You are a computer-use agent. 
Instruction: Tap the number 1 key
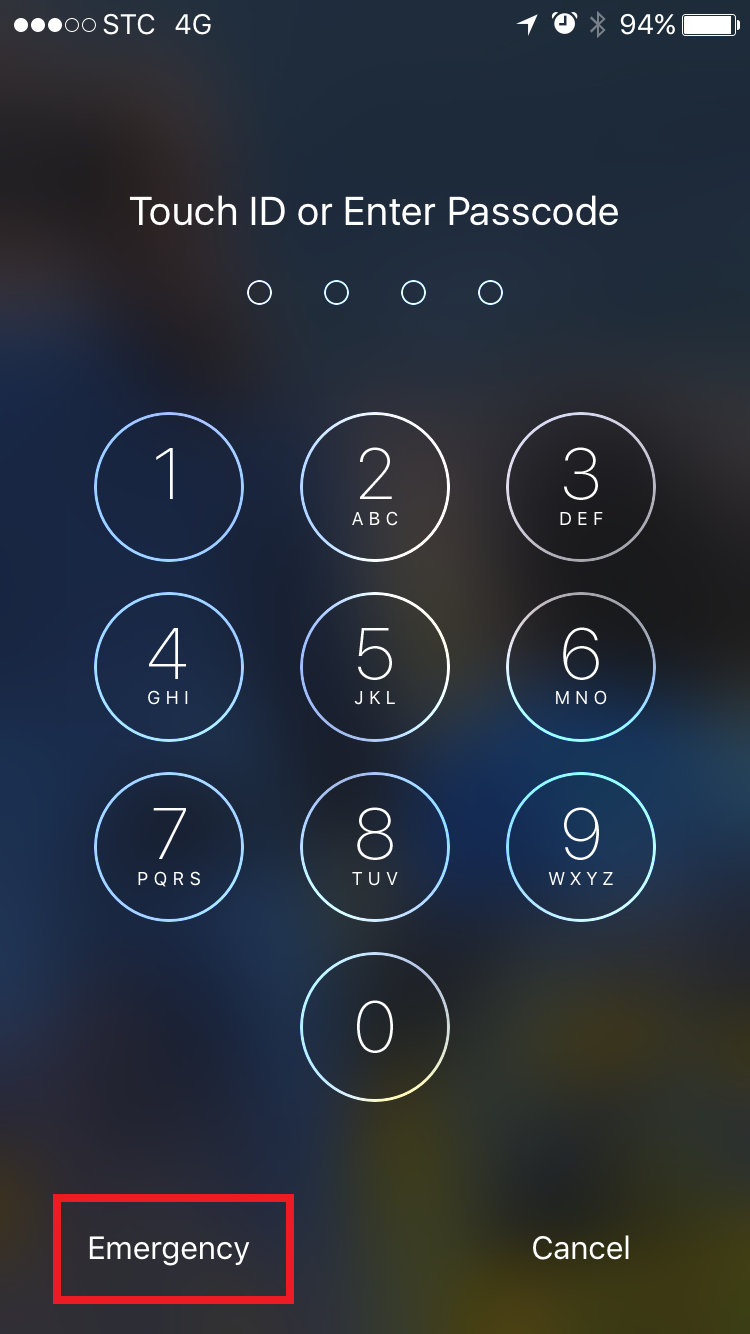pos(169,487)
